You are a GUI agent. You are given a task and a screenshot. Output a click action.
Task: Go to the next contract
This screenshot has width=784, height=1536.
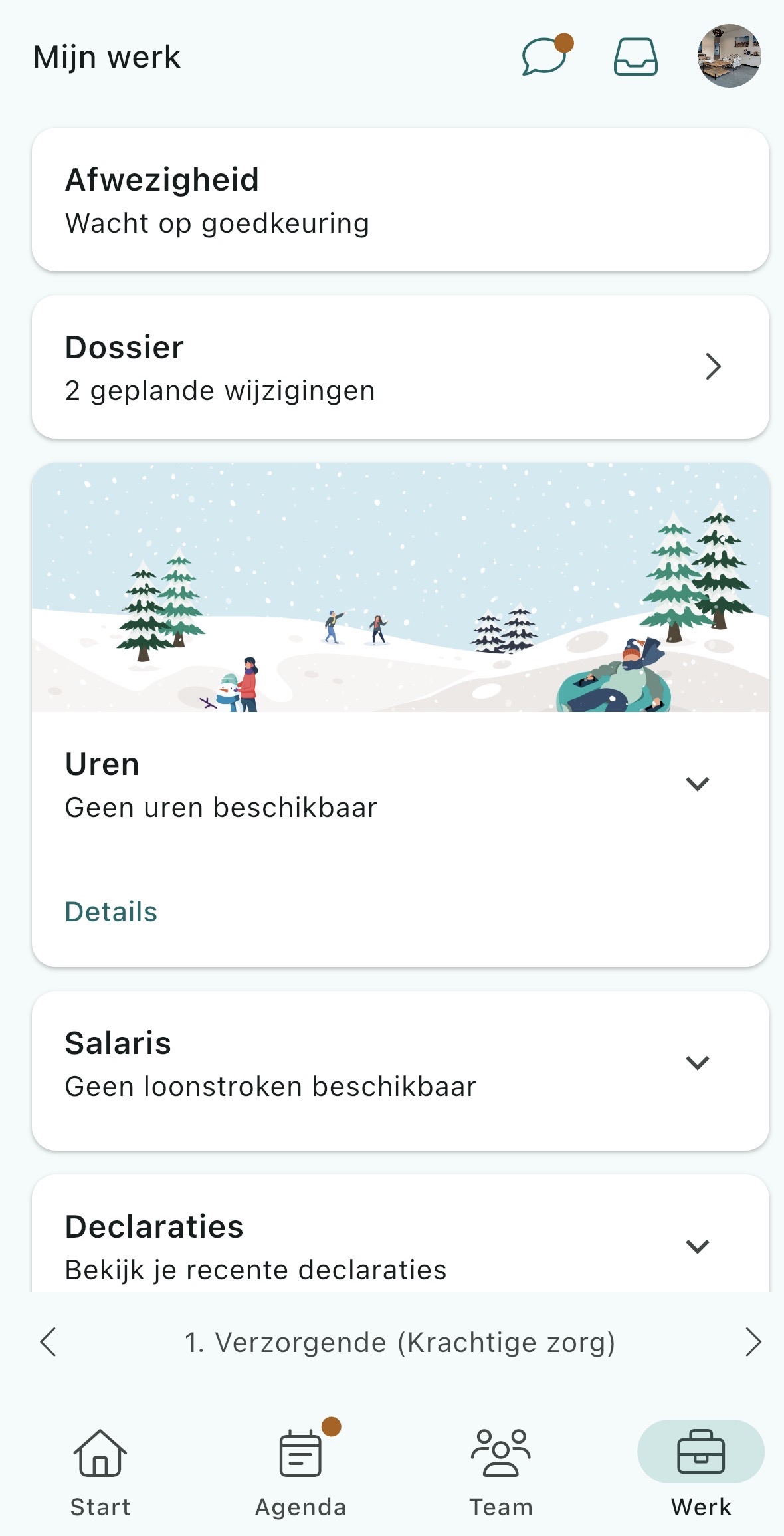click(753, 1342)
